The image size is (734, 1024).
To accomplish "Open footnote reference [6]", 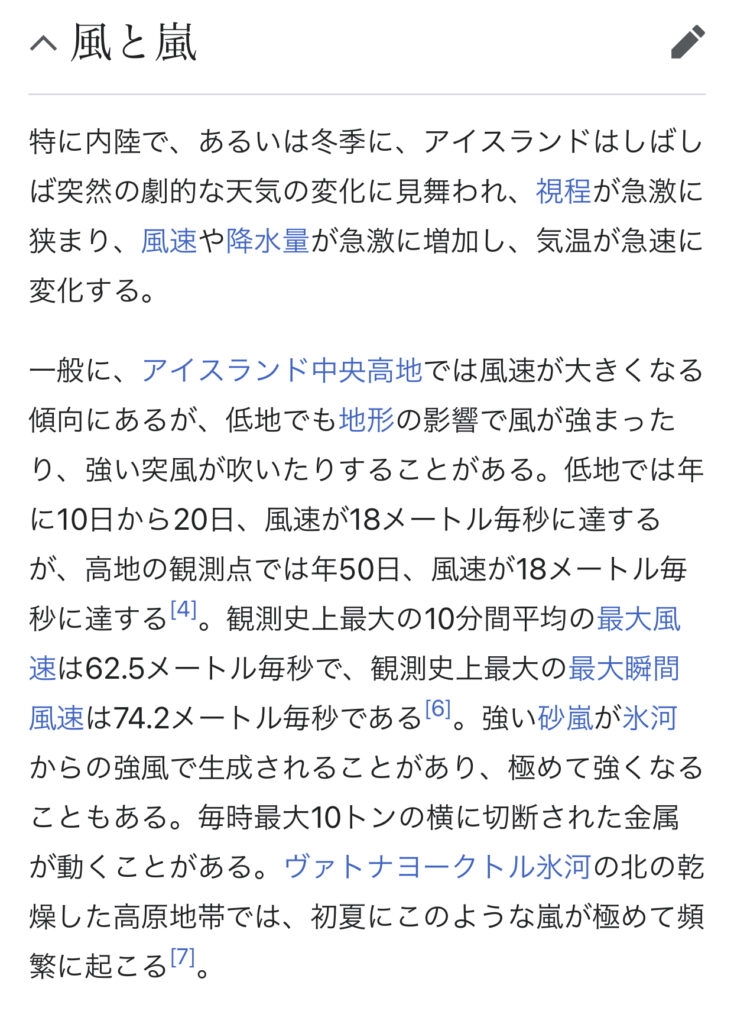I will (x=438, y=709).
